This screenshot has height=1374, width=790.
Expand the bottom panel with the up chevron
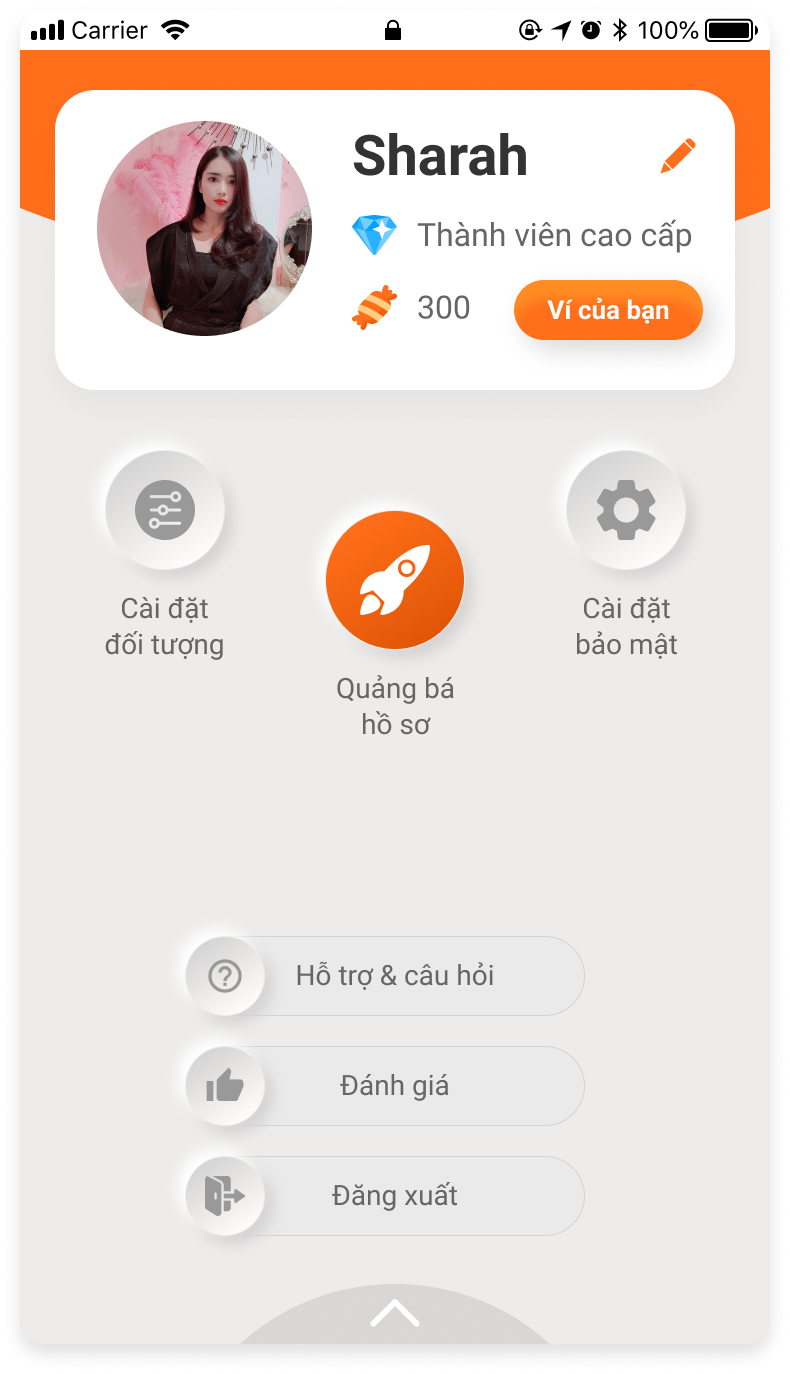coord(395,1313)
